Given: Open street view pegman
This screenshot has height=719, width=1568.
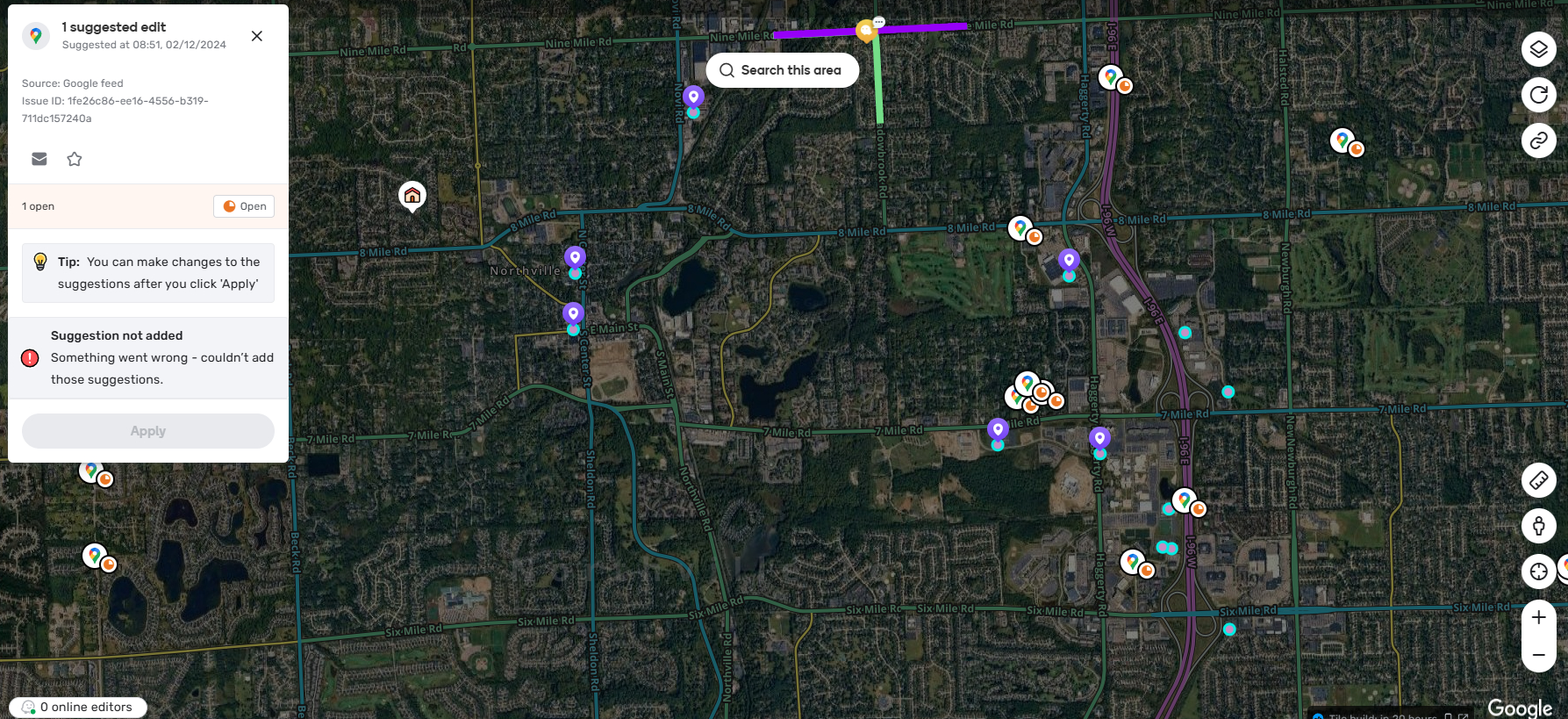Looking at the screenshot, I should pos(1538,526).
